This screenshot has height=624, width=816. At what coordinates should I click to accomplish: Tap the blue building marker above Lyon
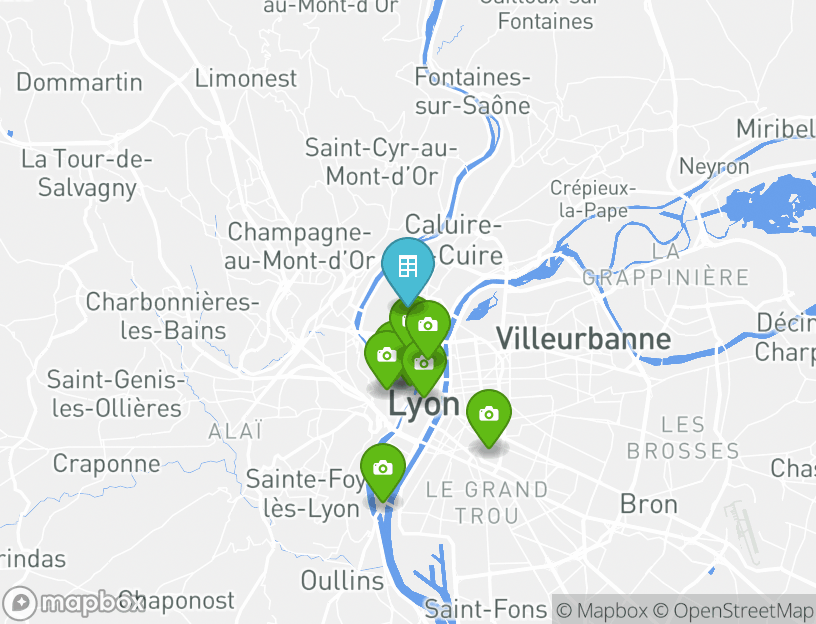[407, 268]
